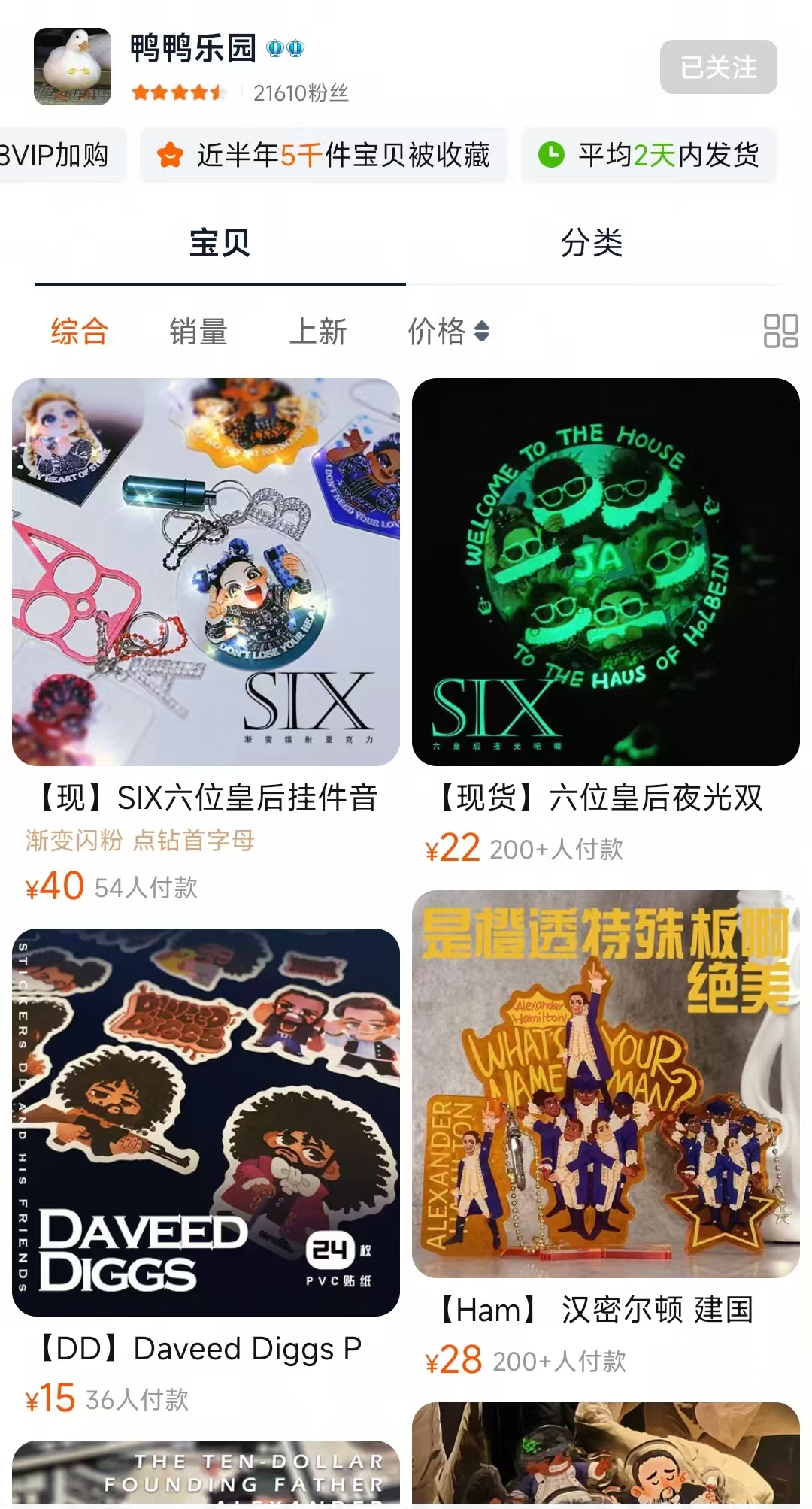Switch to the 分类 tab
The image size is (812, 1509).
(592, 243)
